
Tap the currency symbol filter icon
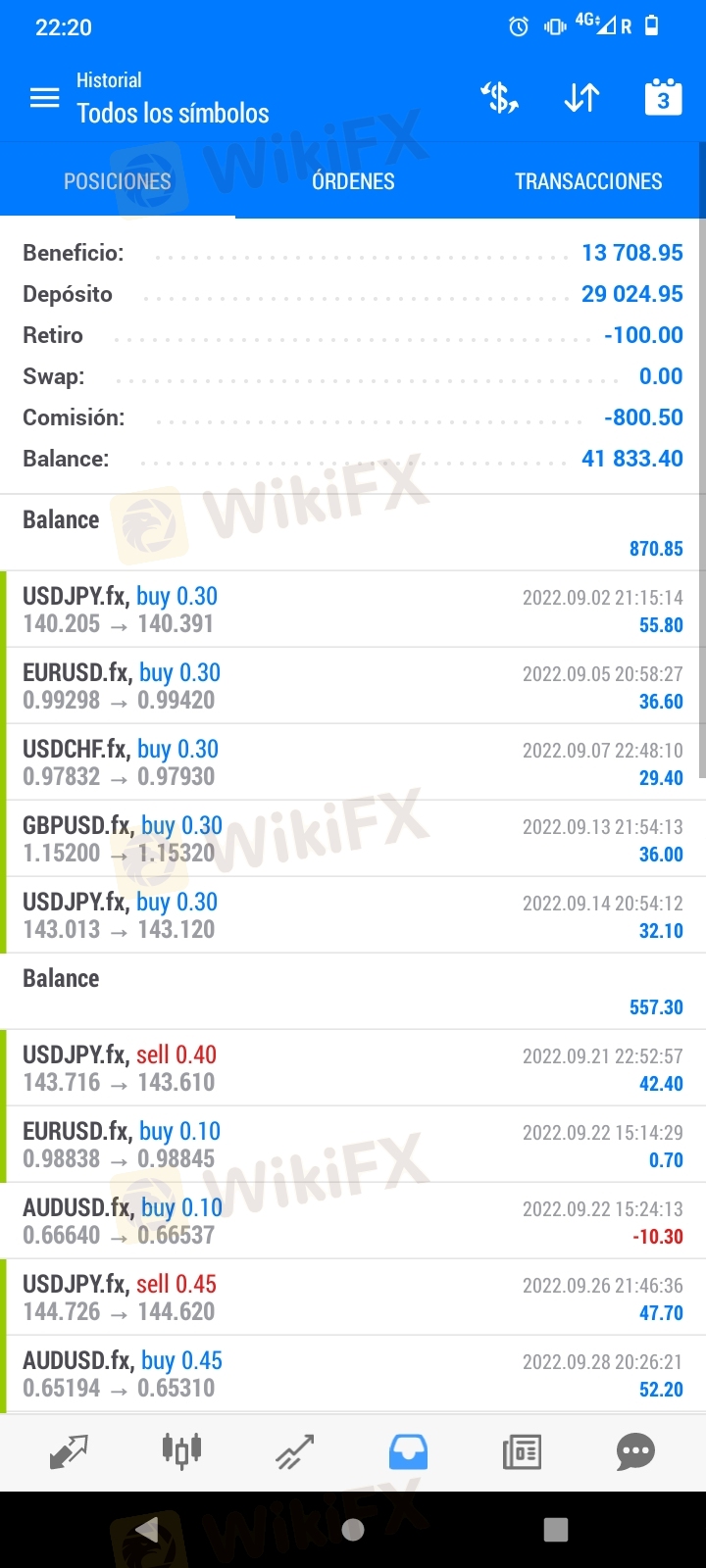(499, 98)
